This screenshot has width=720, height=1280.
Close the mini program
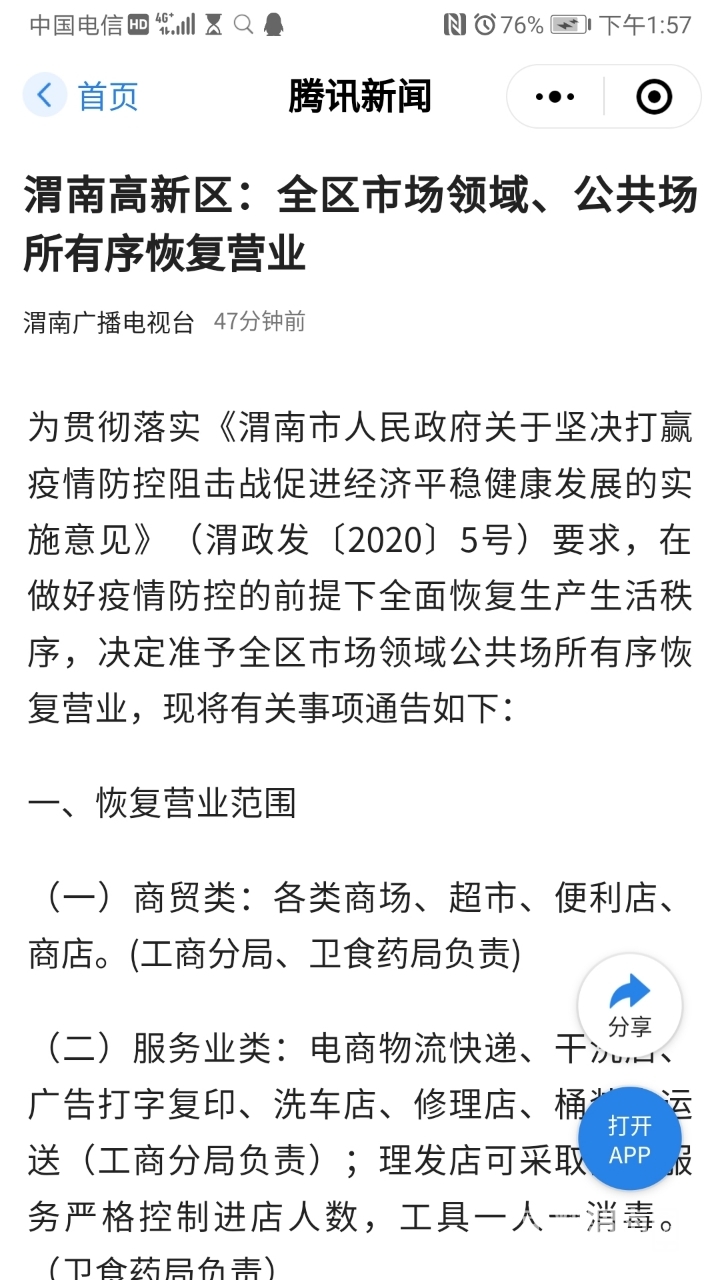point(654,97)
